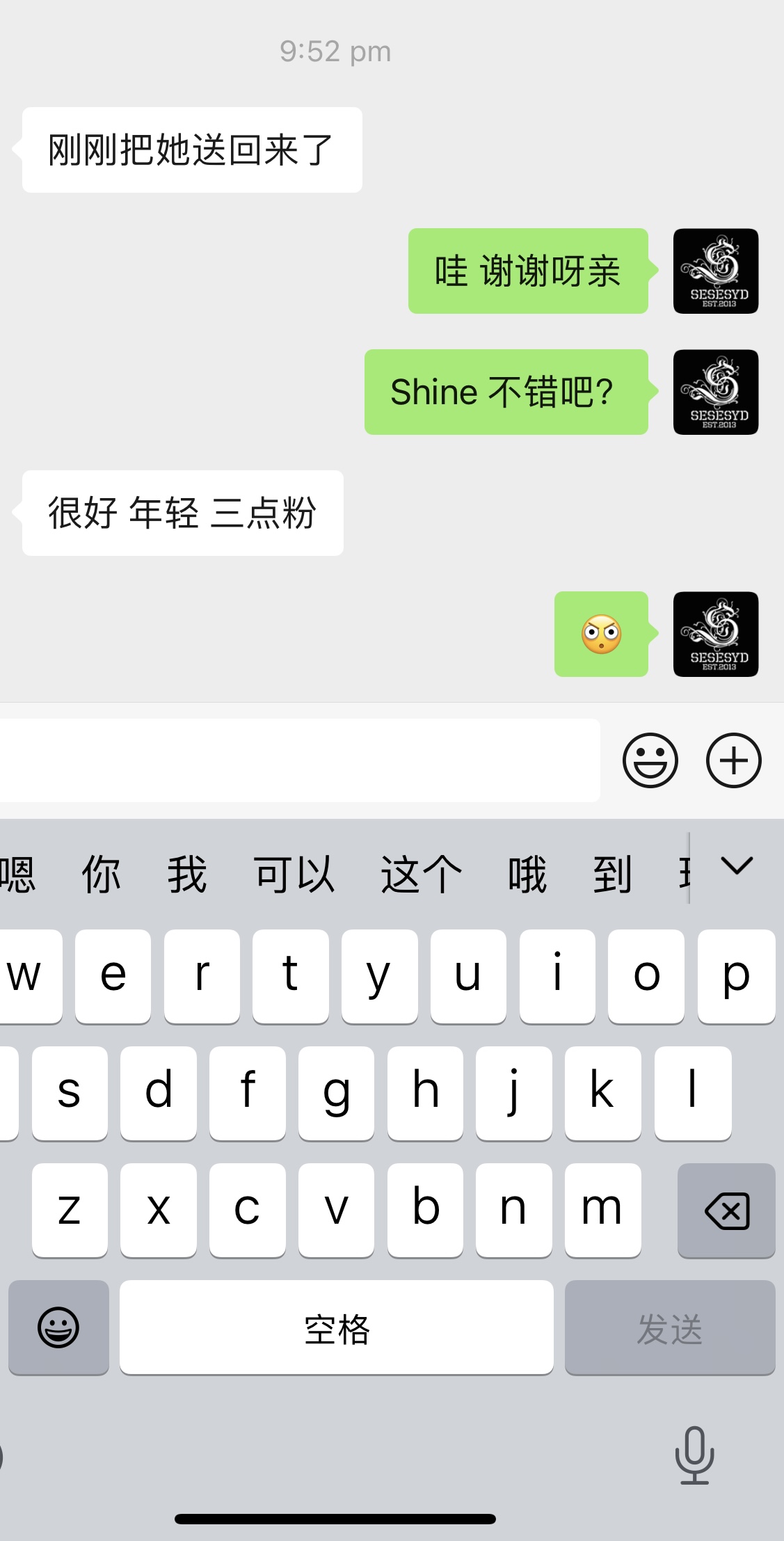This screenshot has height=1541, width=784.
Task: Choose the suggestion 我
Action: 186,874
